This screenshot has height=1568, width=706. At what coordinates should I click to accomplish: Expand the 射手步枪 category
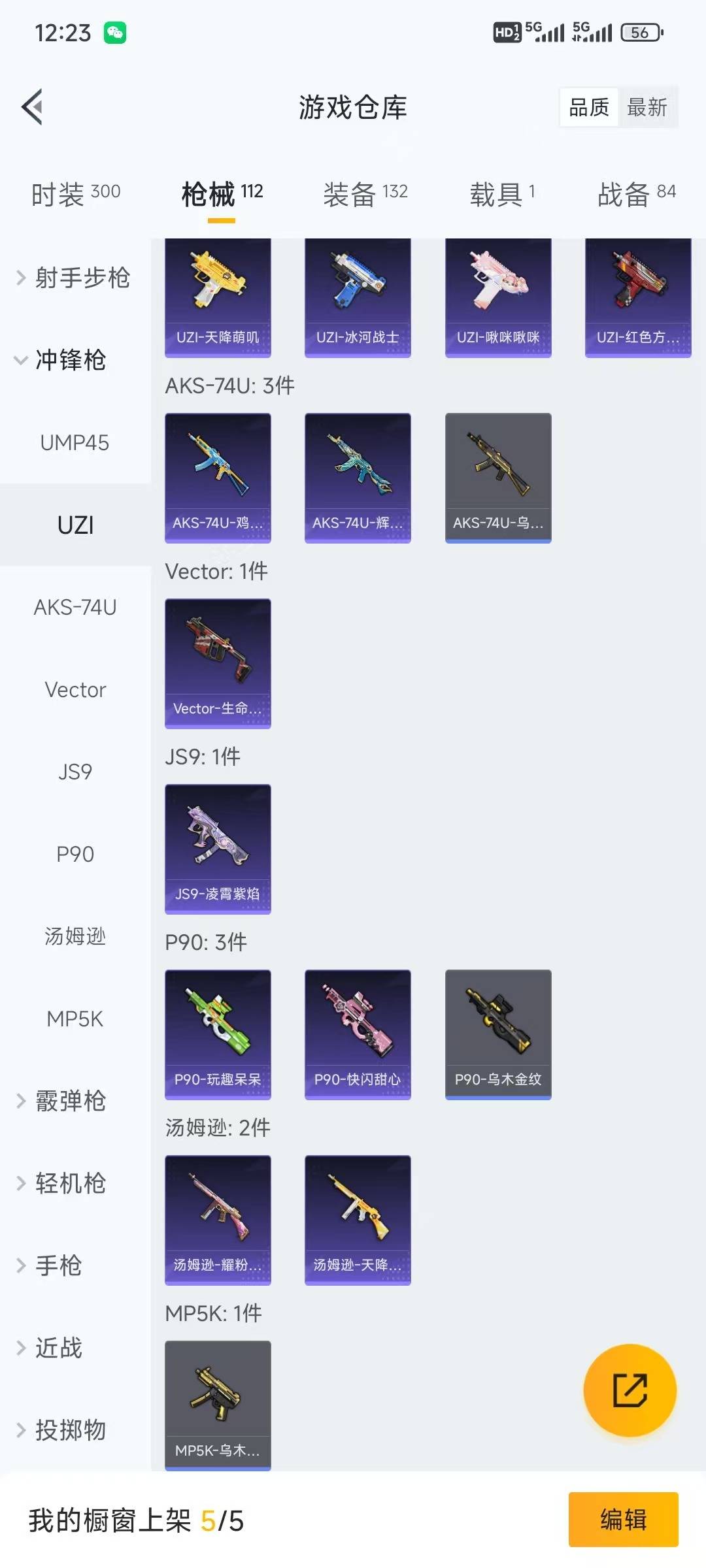pyautogui.click(x=73, y=278)
